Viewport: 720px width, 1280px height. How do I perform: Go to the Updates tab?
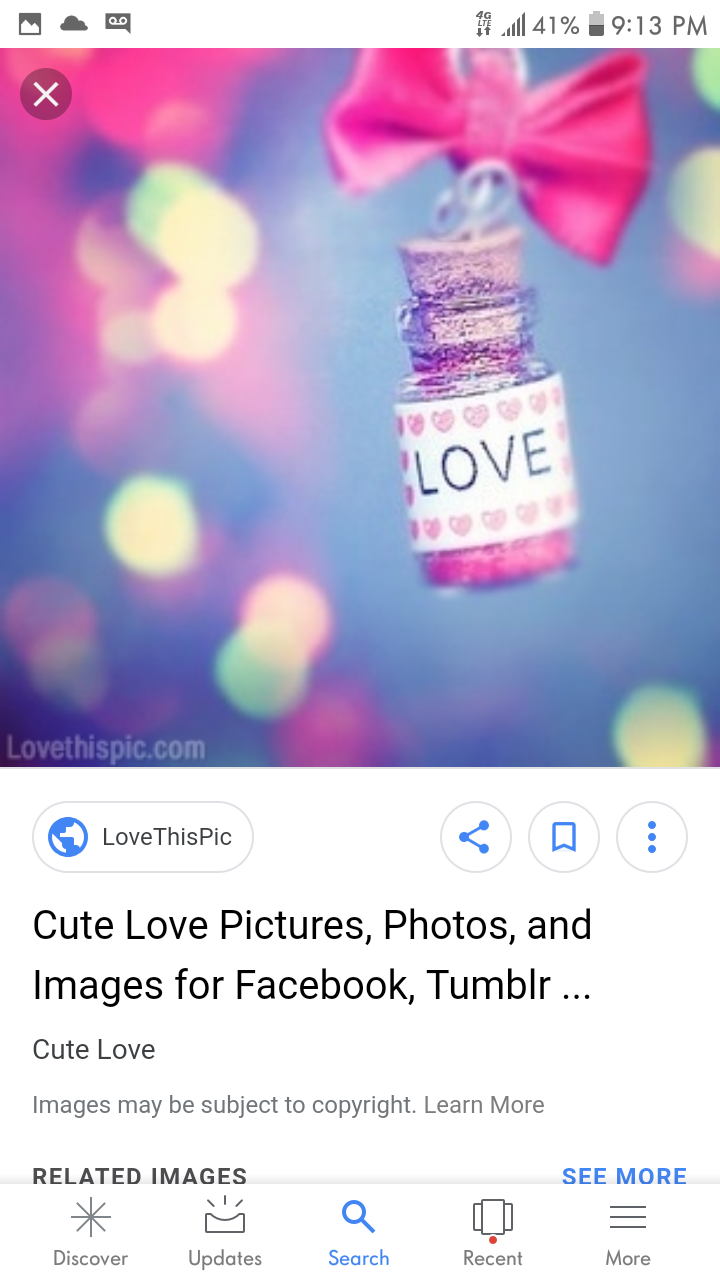225,1234
